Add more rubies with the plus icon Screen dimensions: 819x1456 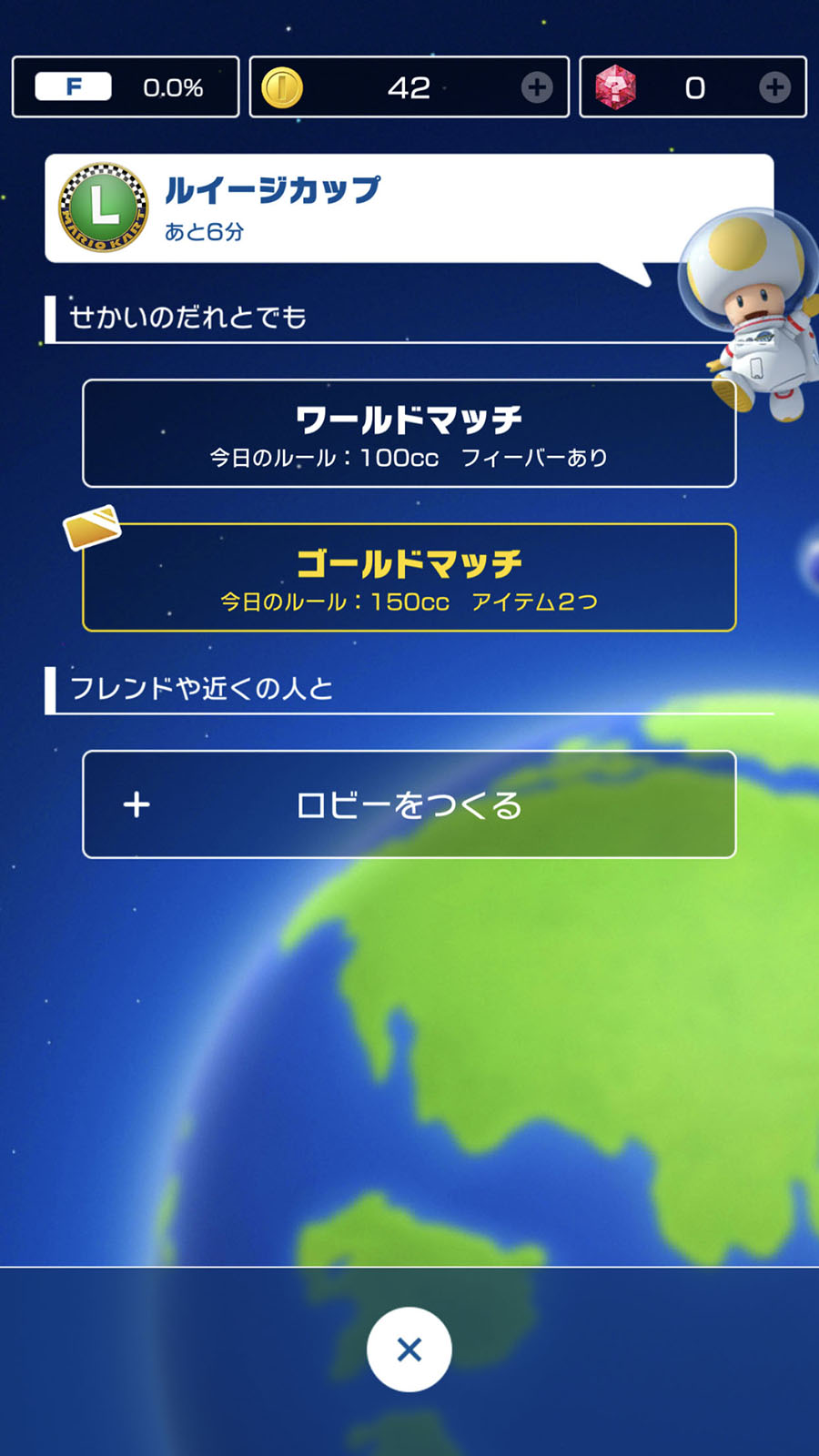tap(774, 87)
